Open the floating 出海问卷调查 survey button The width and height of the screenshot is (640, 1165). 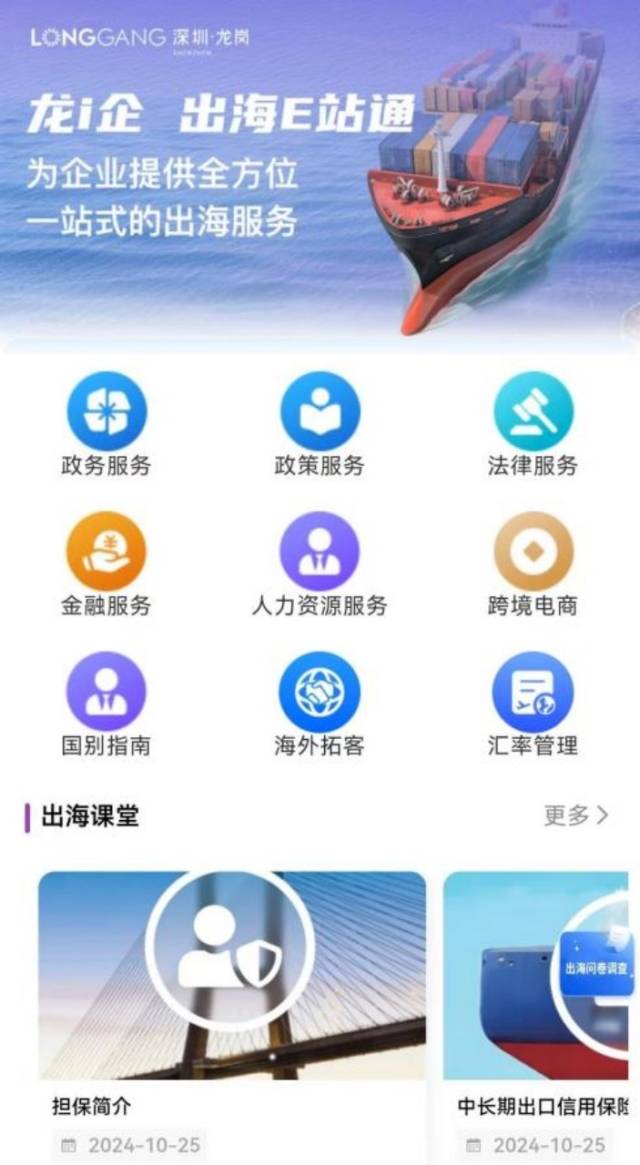tap(597, 967)
